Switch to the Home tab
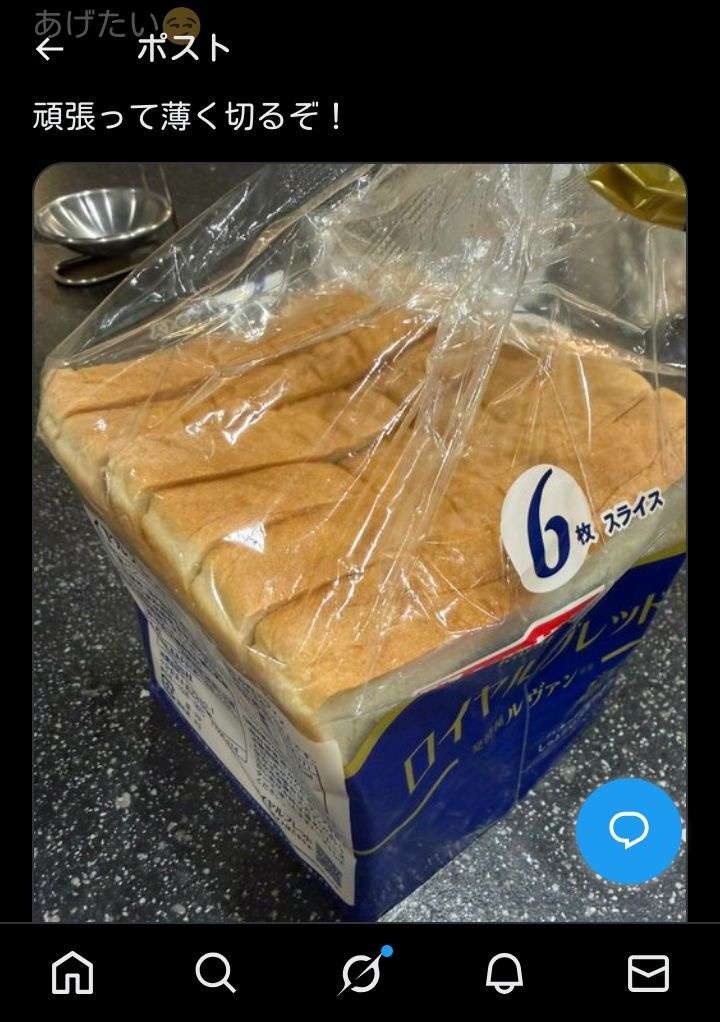Viewport: 720px width, 1022px height. click(x=73, y=972)
